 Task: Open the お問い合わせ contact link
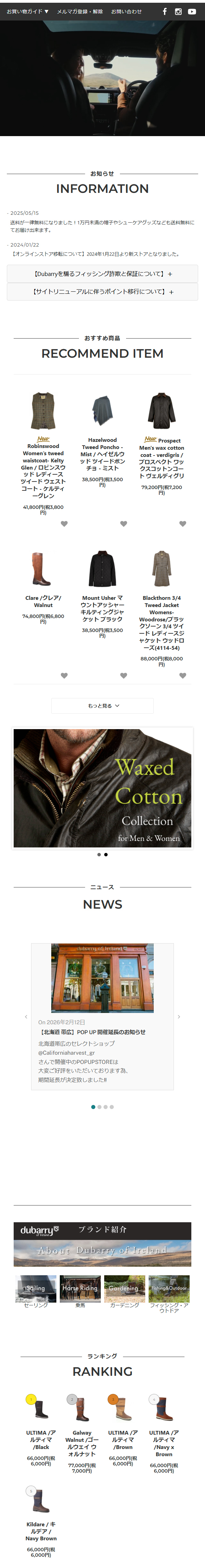click(x=126, y=12)
